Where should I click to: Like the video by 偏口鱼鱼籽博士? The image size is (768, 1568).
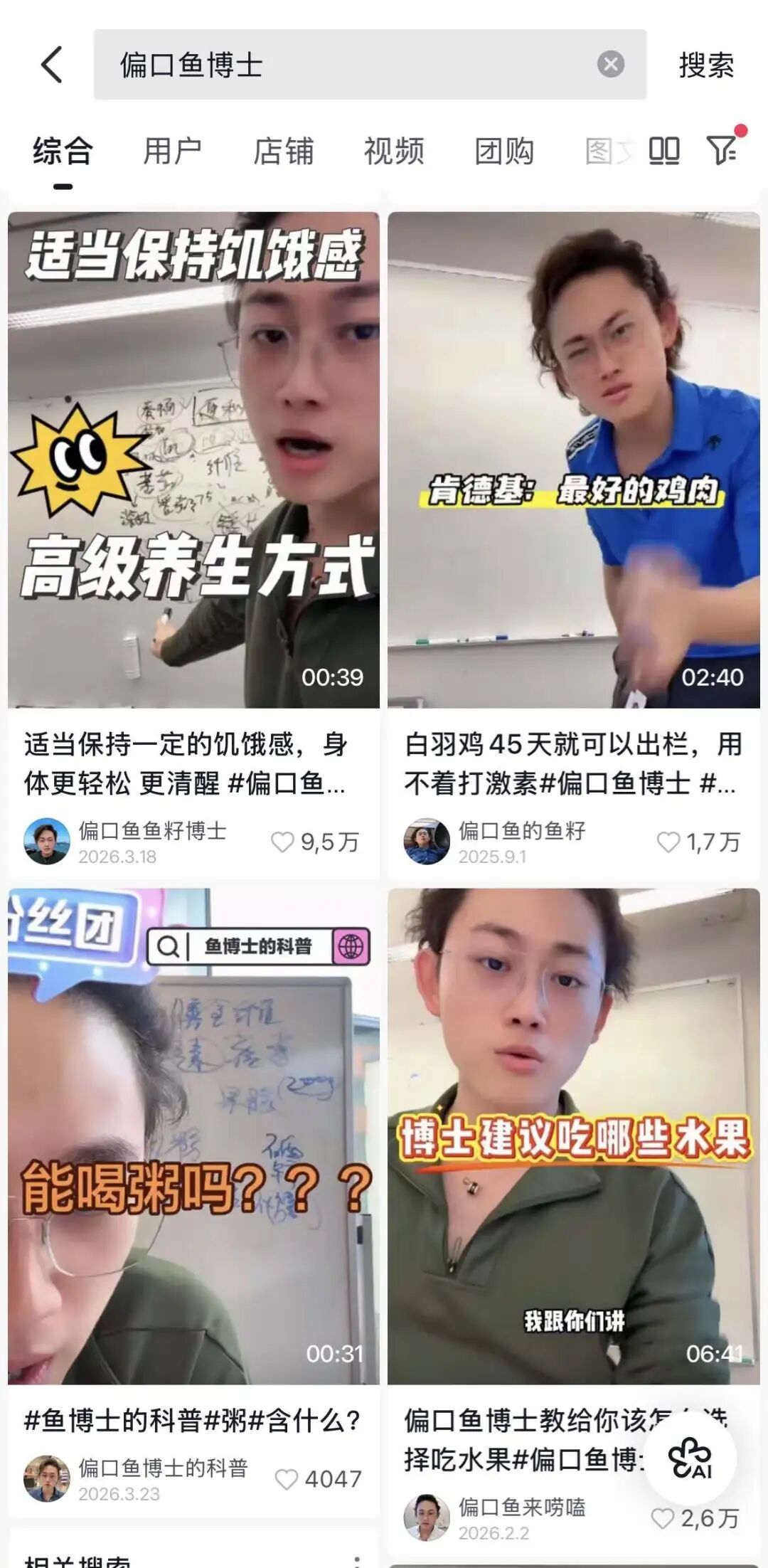(x=283, y=842)
